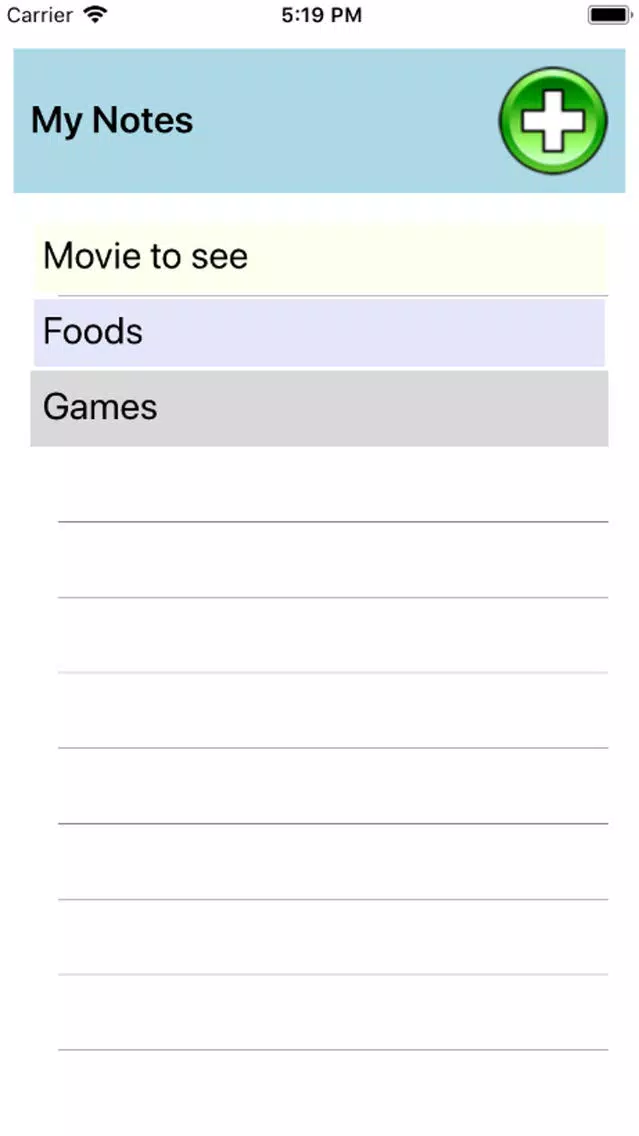Open the Movie to see note

coord(320,259)
